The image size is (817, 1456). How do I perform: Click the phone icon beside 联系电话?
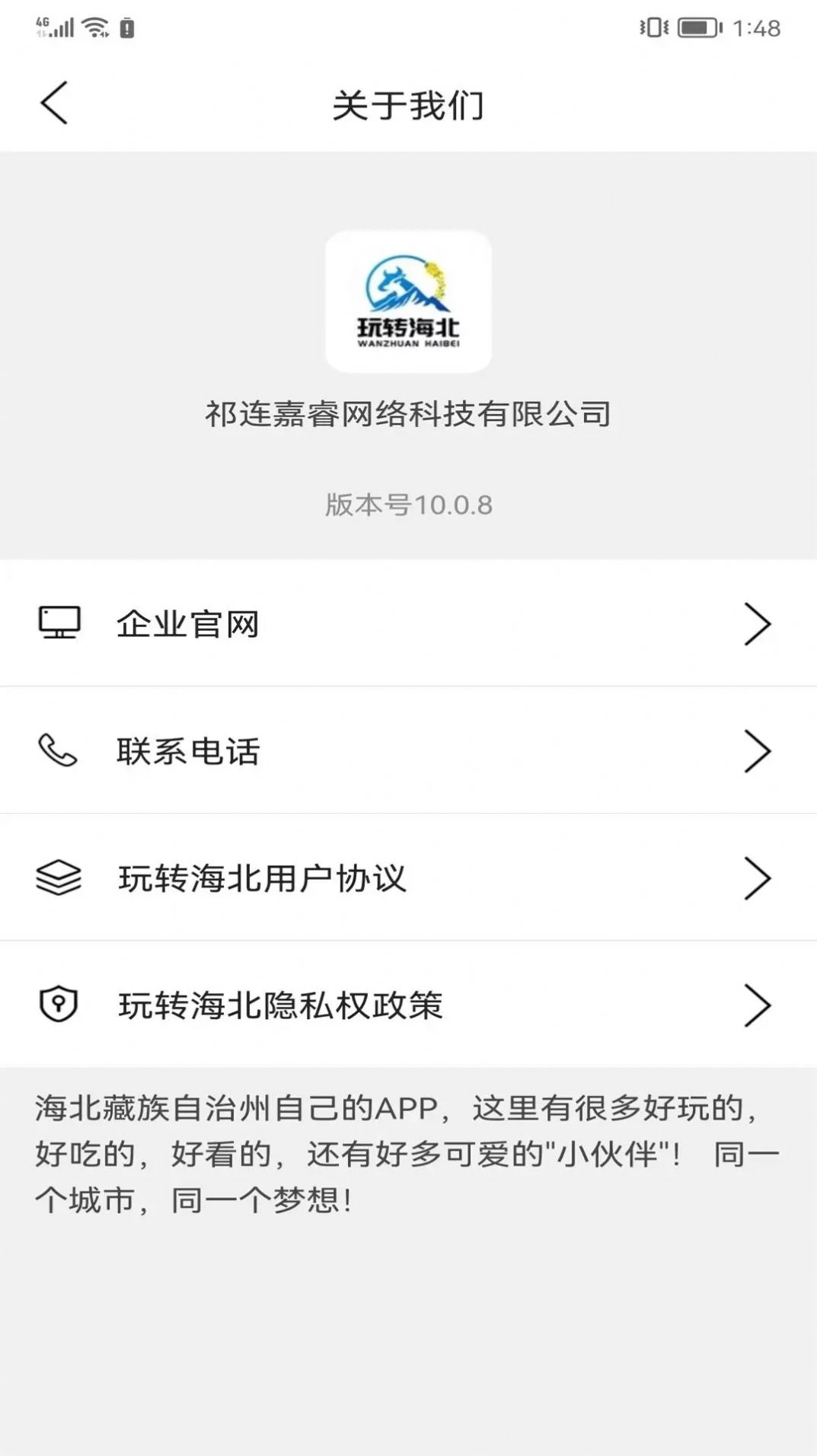point(59,750)
